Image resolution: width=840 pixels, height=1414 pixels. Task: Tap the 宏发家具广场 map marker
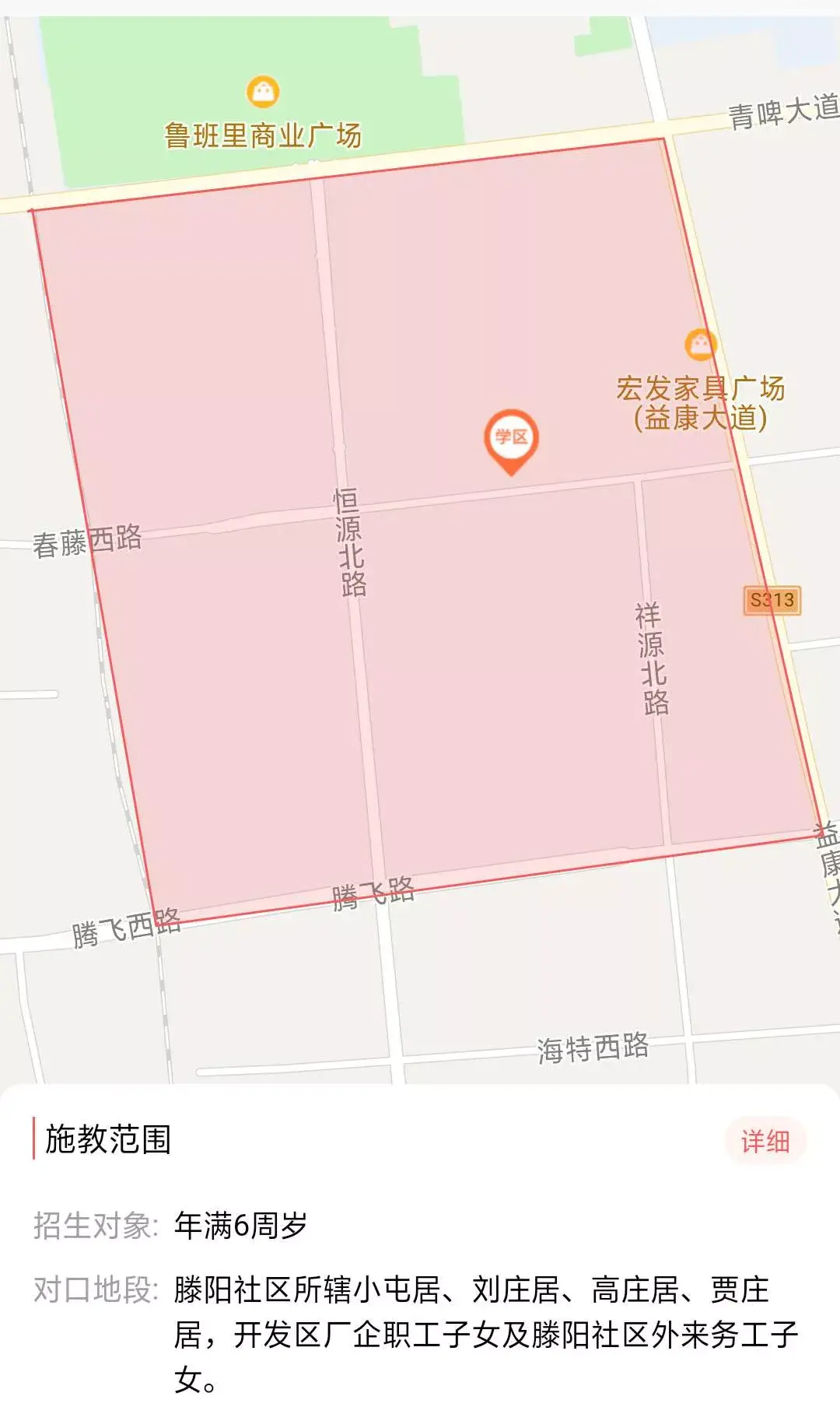(700, 344)
